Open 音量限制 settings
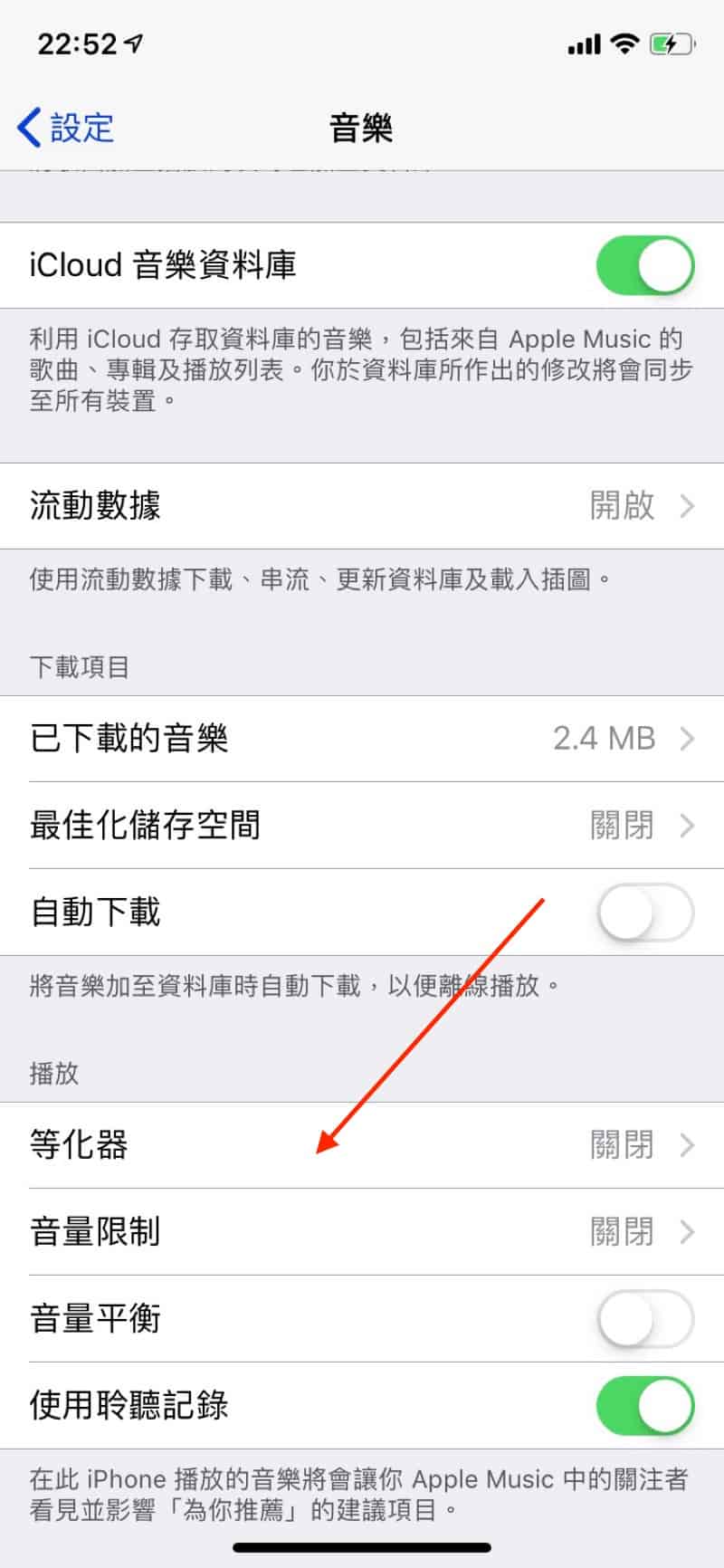This screenshot has height=1568, width=724. (x=362, y=1232)
